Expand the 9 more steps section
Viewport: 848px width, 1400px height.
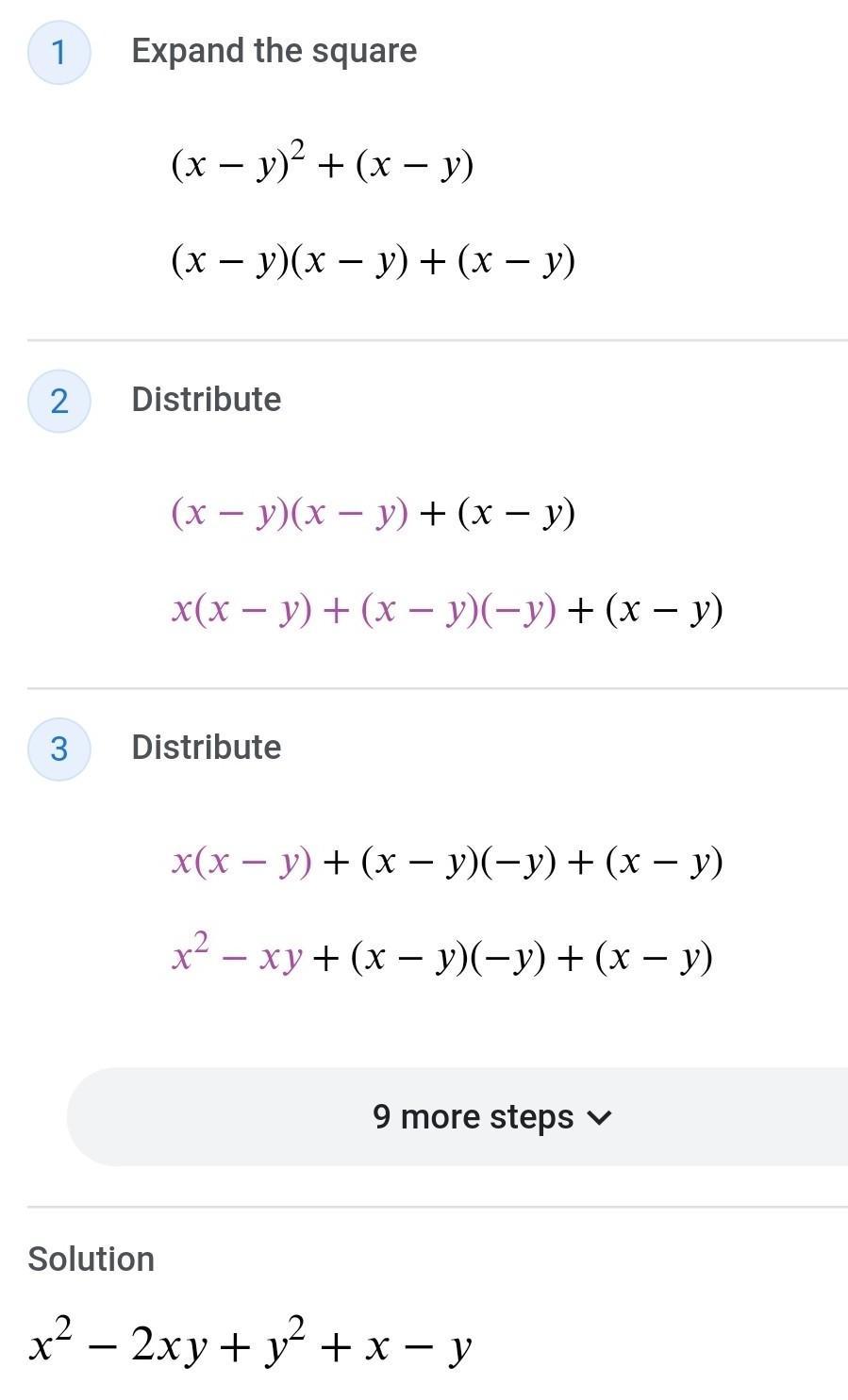click(x=491, y=1117)
